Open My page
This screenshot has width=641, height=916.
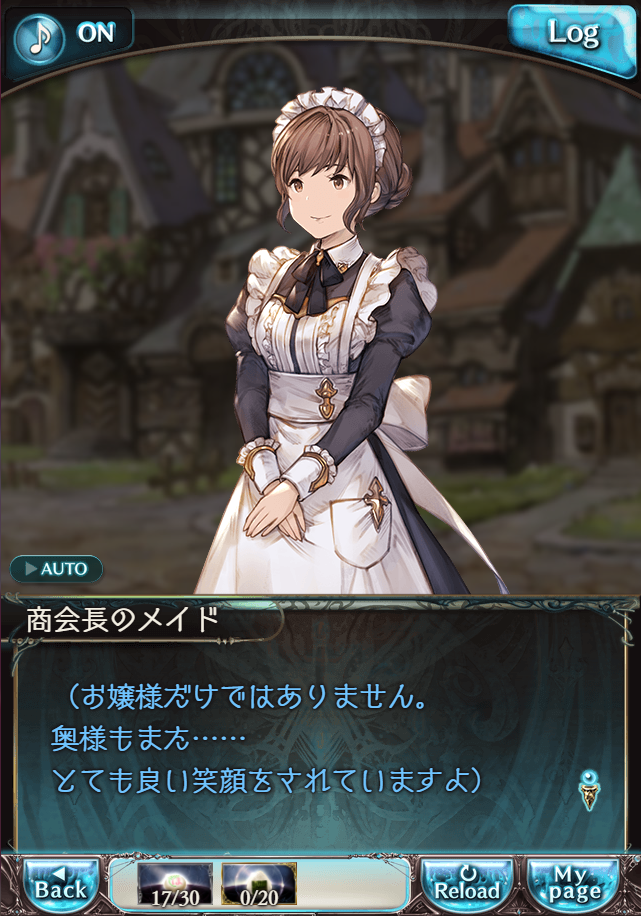point(575,883)
